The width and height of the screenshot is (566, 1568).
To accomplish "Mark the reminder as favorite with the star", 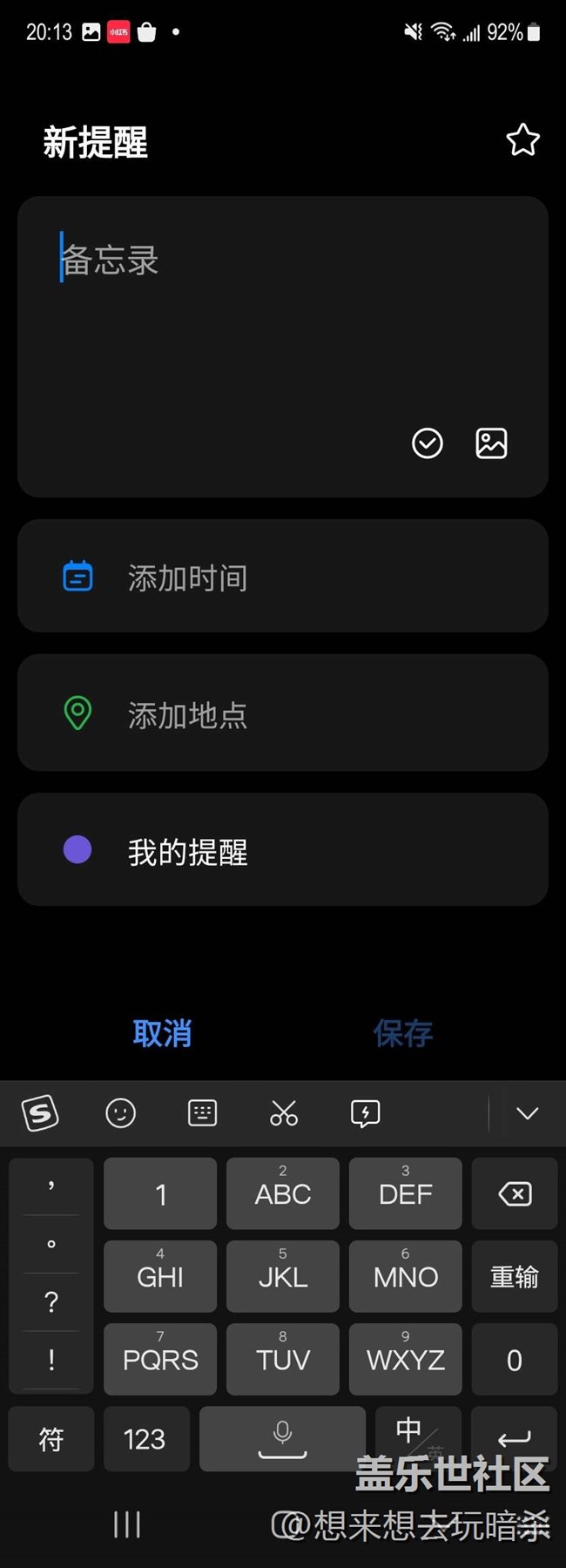I will coord(522,140).
